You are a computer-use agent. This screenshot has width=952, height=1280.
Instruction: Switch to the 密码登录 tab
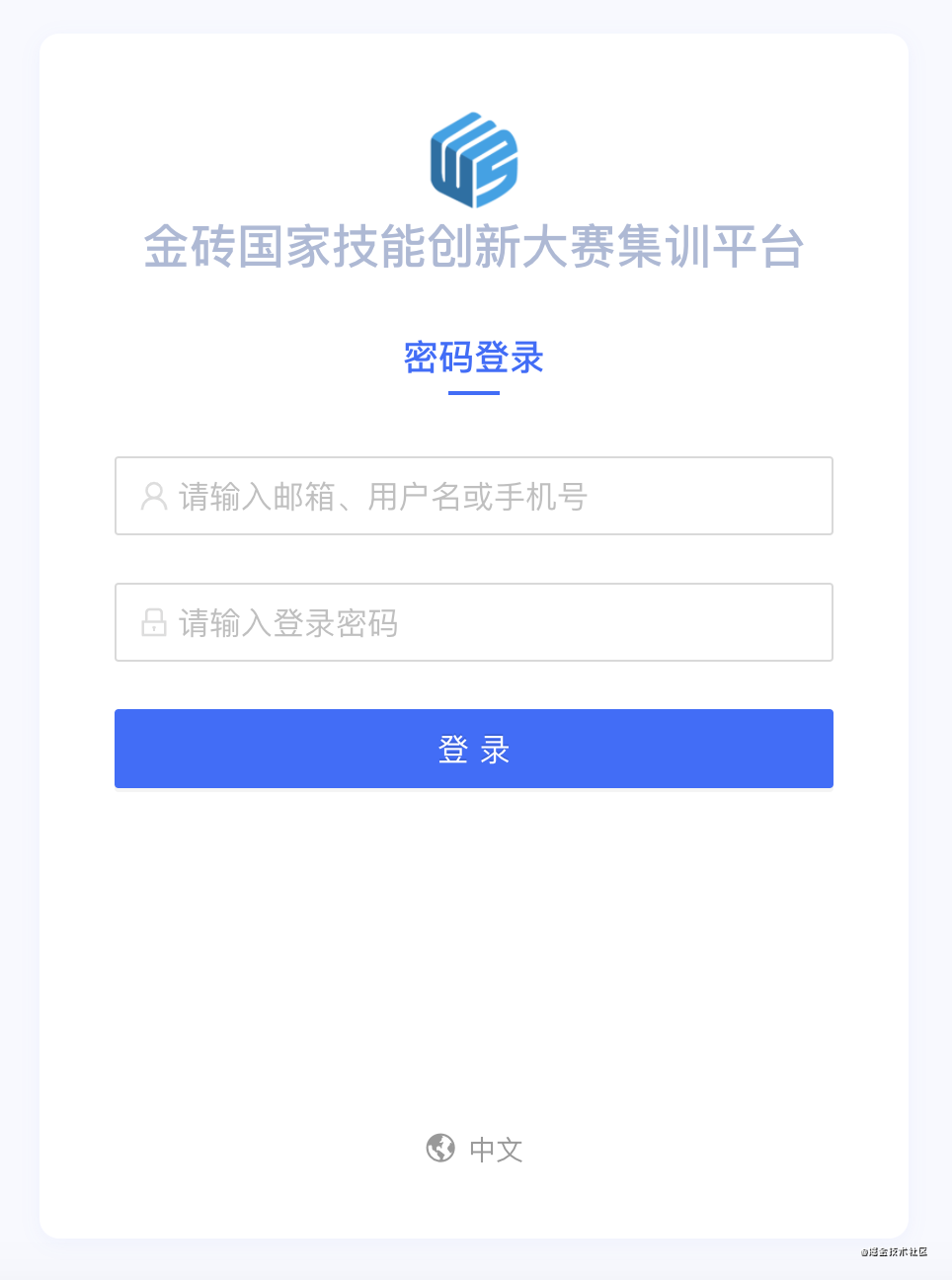coord(473,359)
